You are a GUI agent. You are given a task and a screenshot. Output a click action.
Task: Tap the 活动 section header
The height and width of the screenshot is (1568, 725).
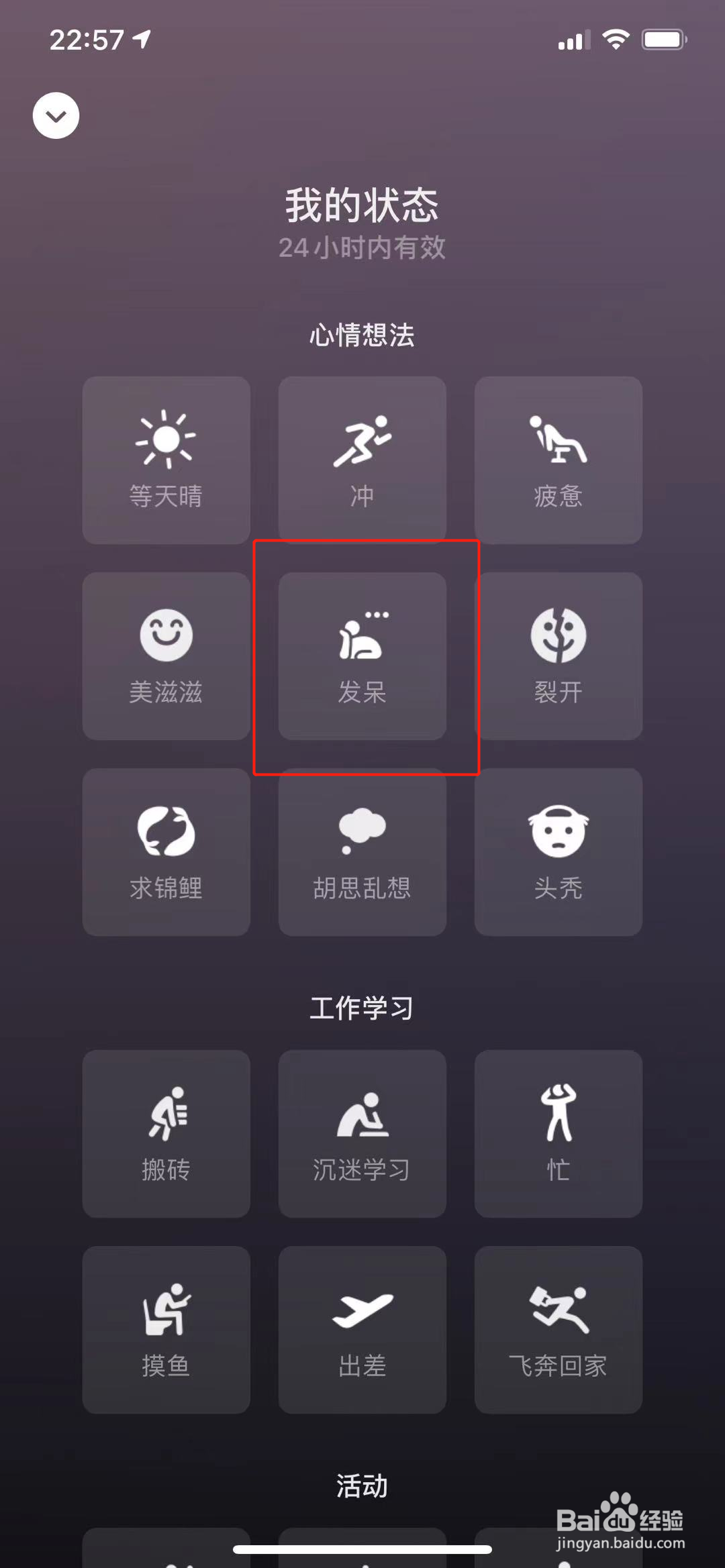point(362,1485)
